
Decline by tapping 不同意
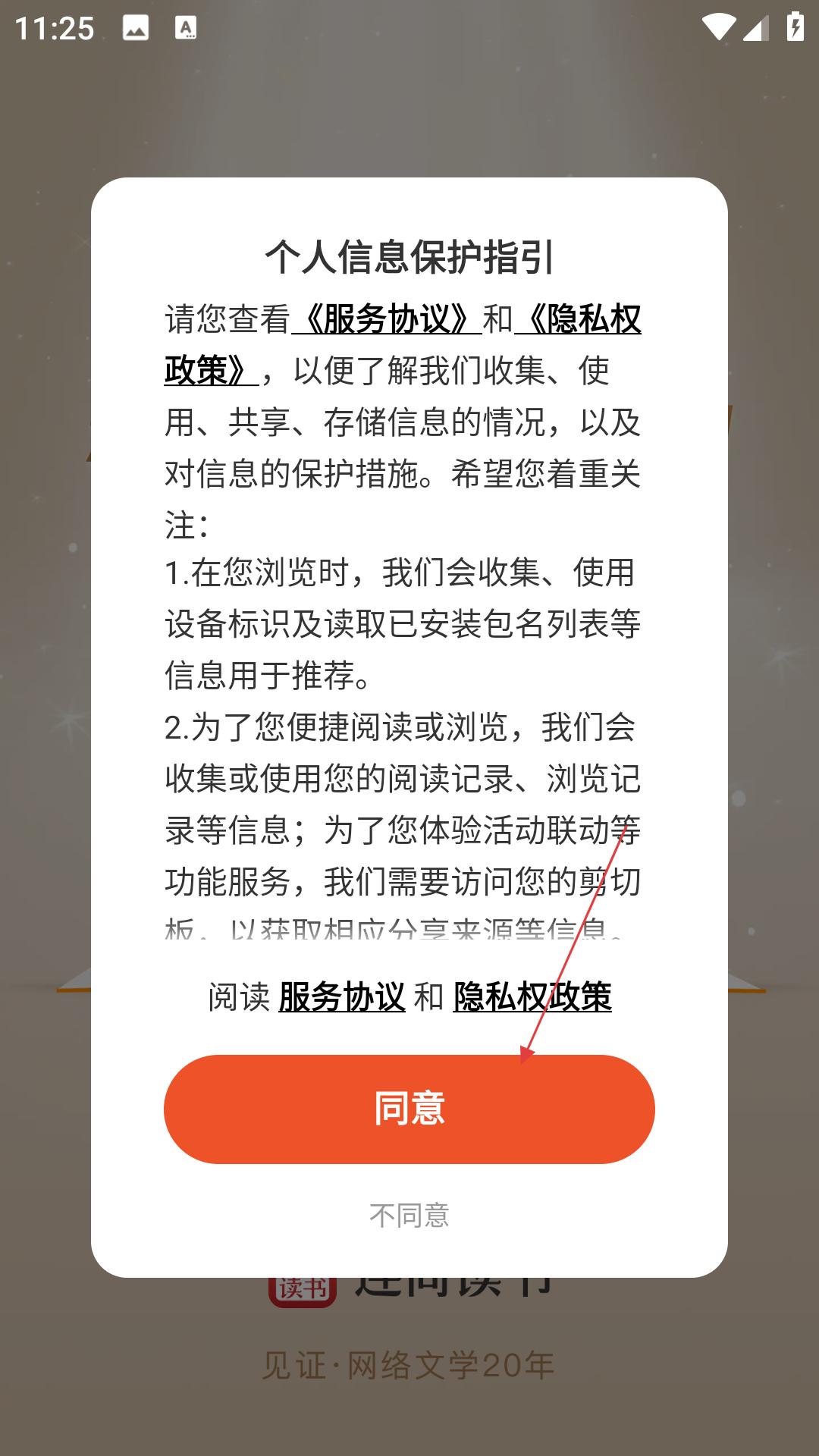[409, 1215]
